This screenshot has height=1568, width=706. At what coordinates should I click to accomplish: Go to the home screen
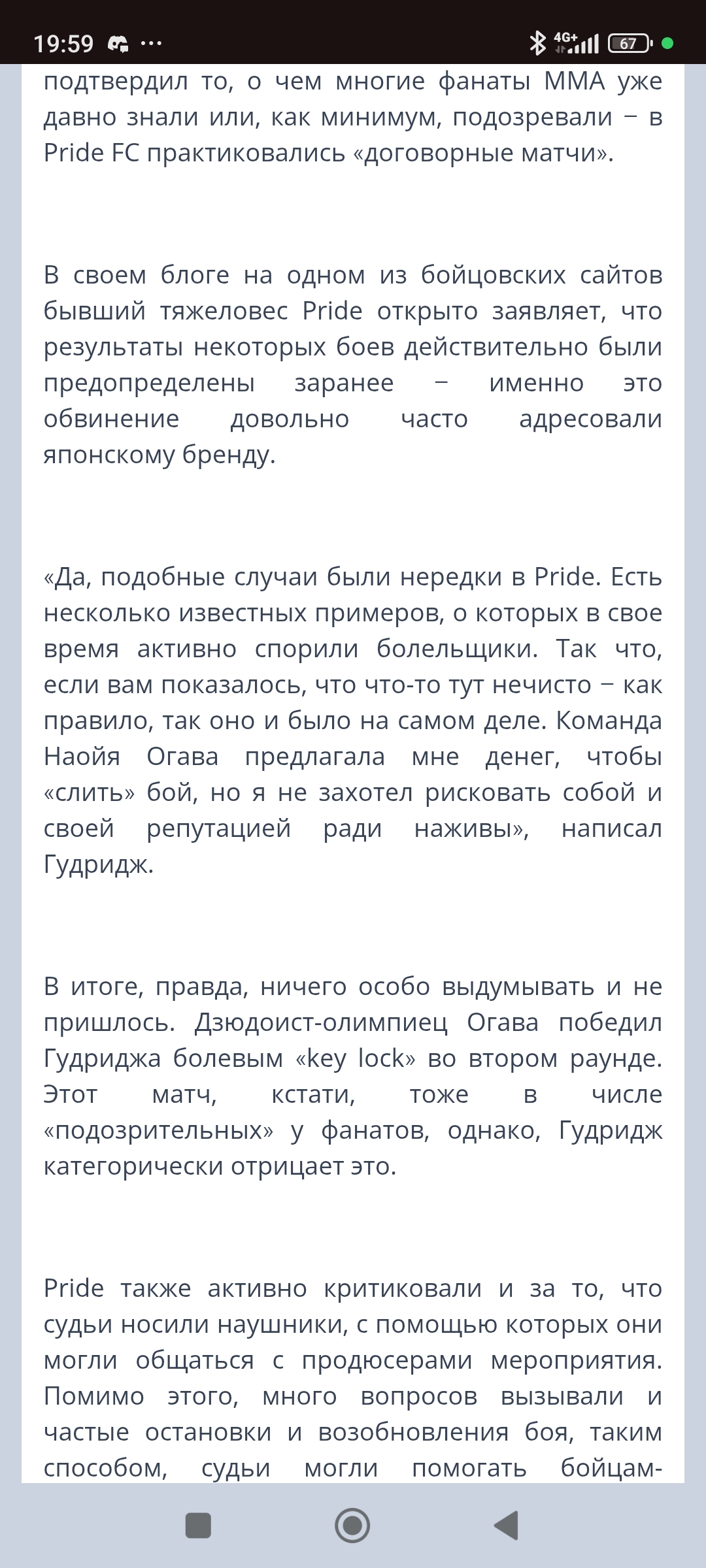click(x=352, y=1526)
